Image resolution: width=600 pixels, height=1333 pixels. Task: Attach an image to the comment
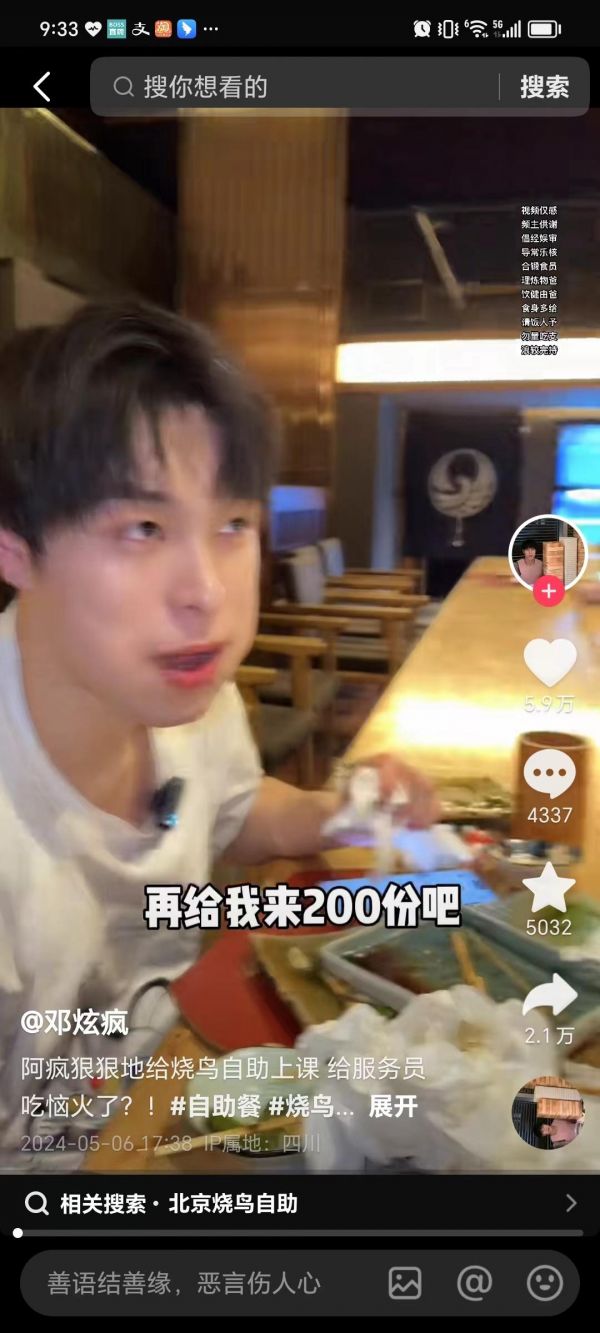click(x=405, y=1283)
